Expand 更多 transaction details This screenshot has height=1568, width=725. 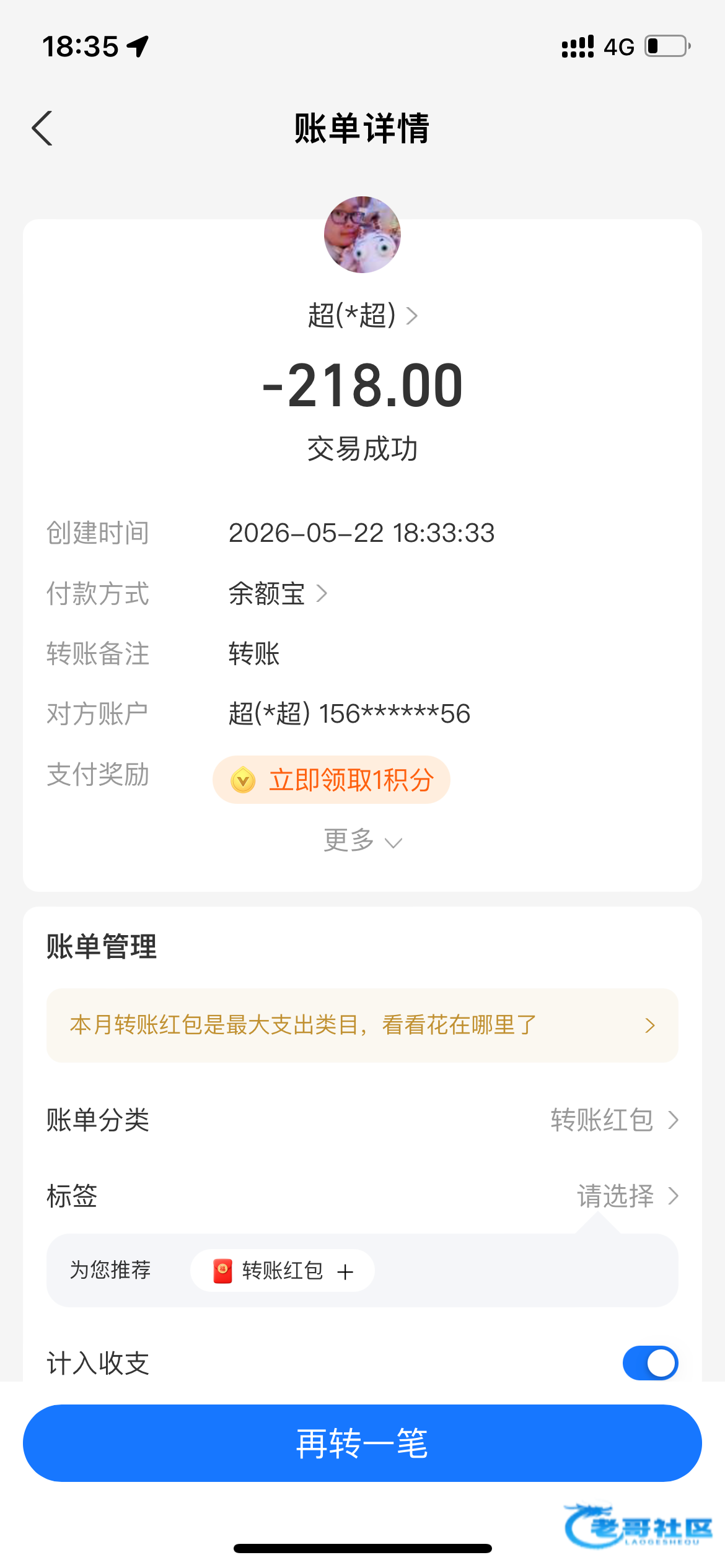(x=362, y=840)
